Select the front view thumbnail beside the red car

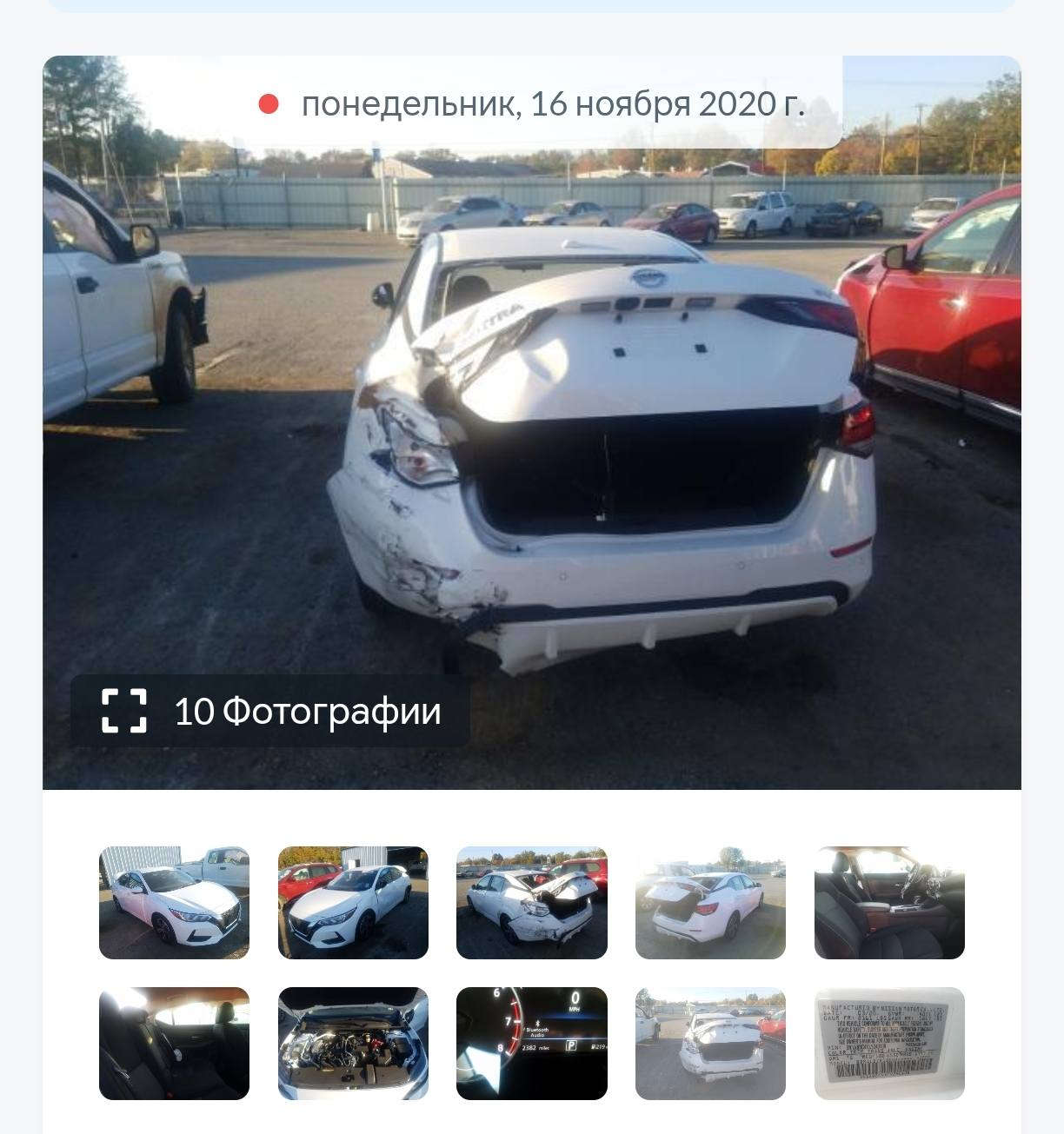(x=353, y=903)
